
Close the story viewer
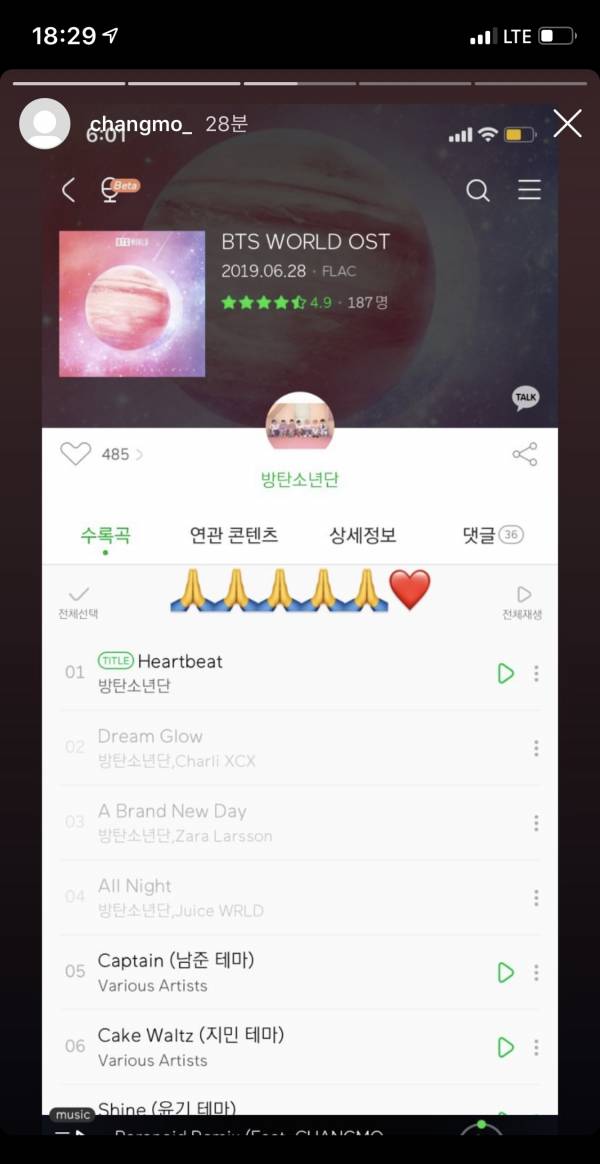click(x=567, y=124)
